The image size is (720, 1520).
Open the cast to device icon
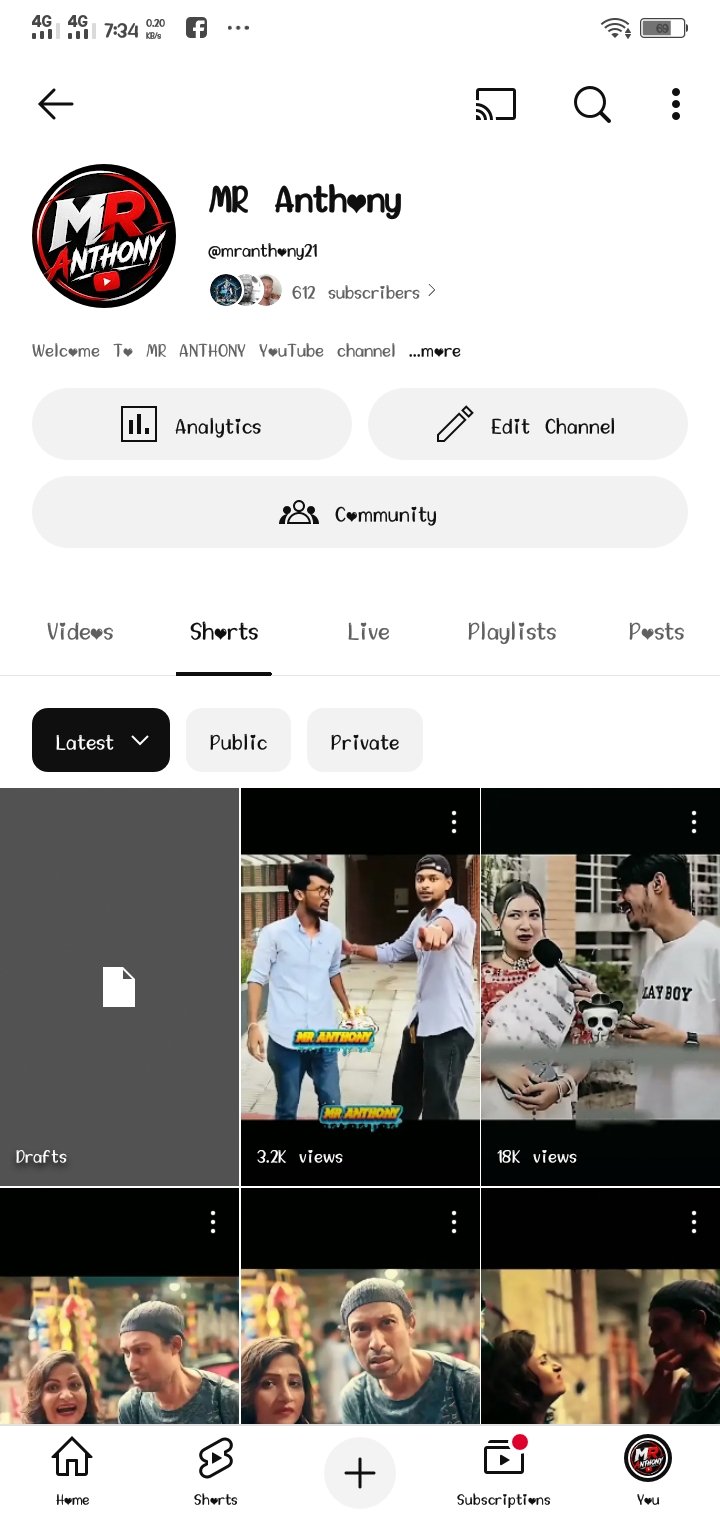click(496, 104)
